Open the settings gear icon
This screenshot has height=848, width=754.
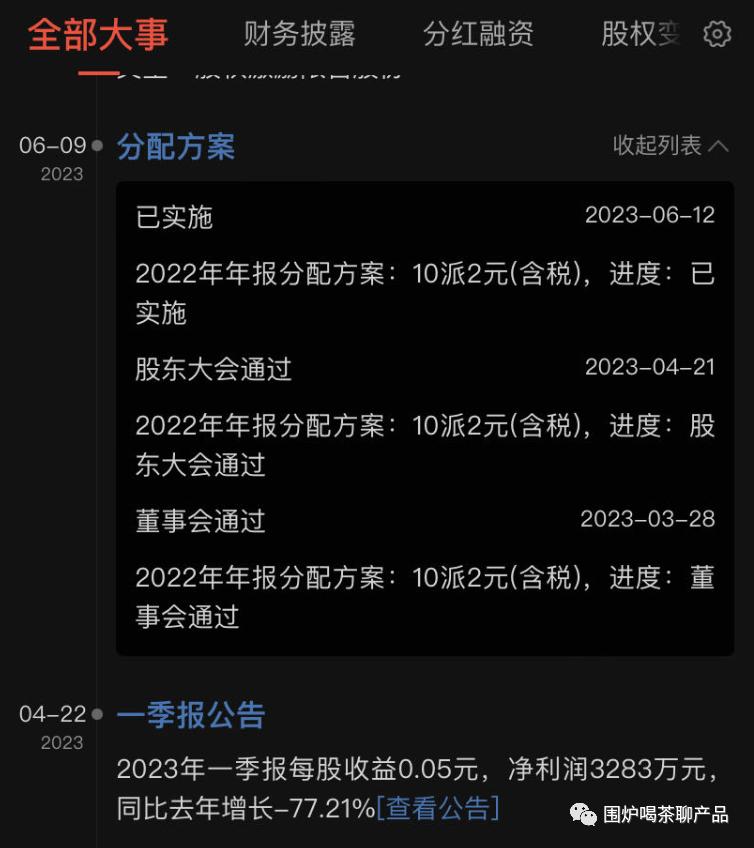click(716, 34)
